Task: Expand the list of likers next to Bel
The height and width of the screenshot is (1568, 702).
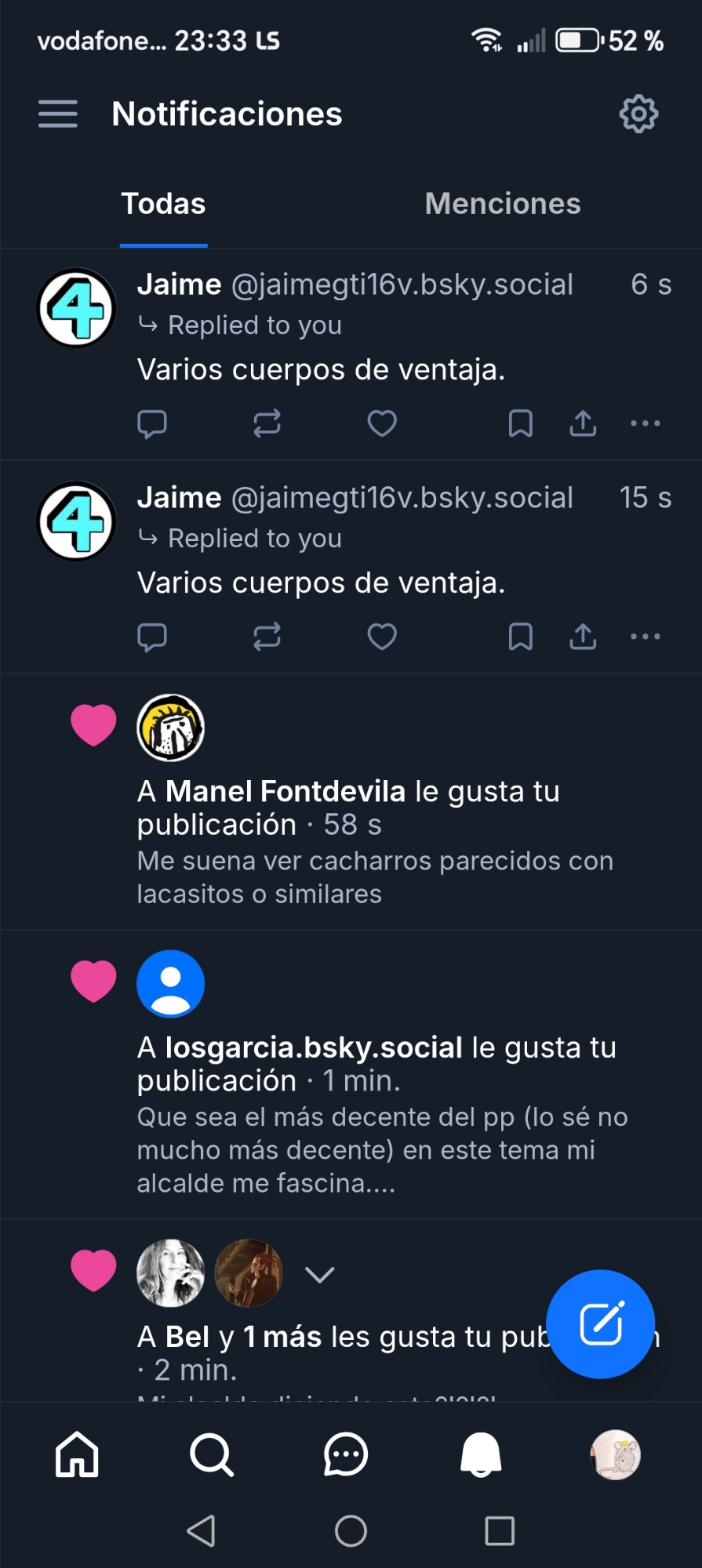Action: pos(319,1275)
